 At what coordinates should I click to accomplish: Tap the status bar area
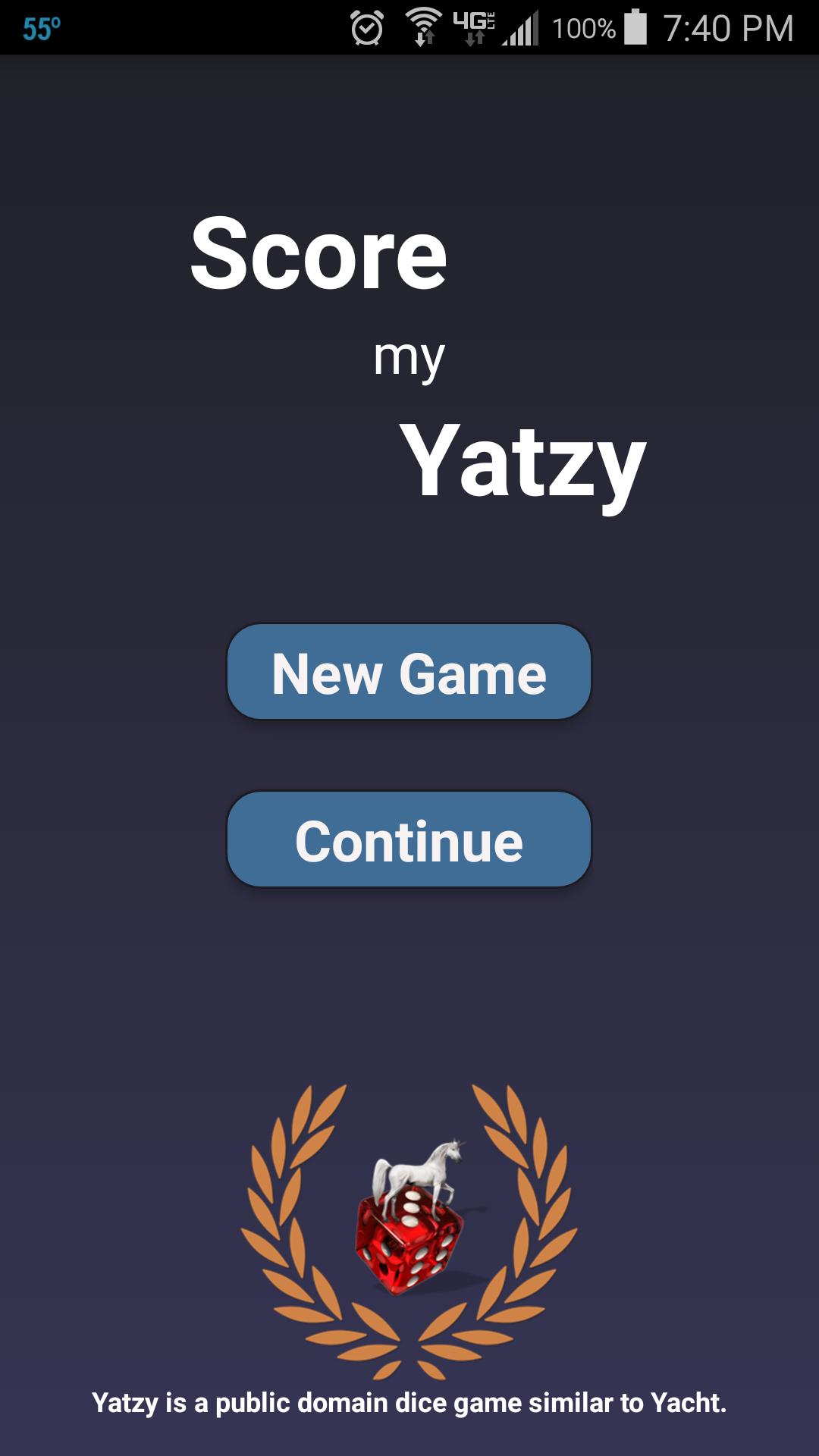tap(409, 28)
